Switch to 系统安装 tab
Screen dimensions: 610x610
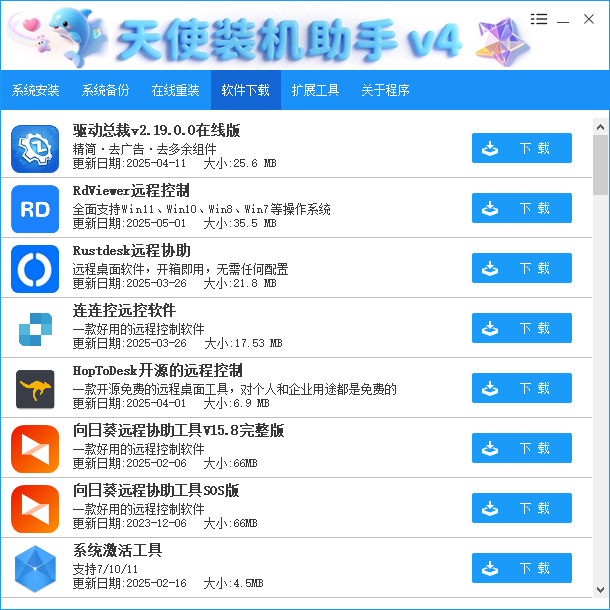(36, 90)
